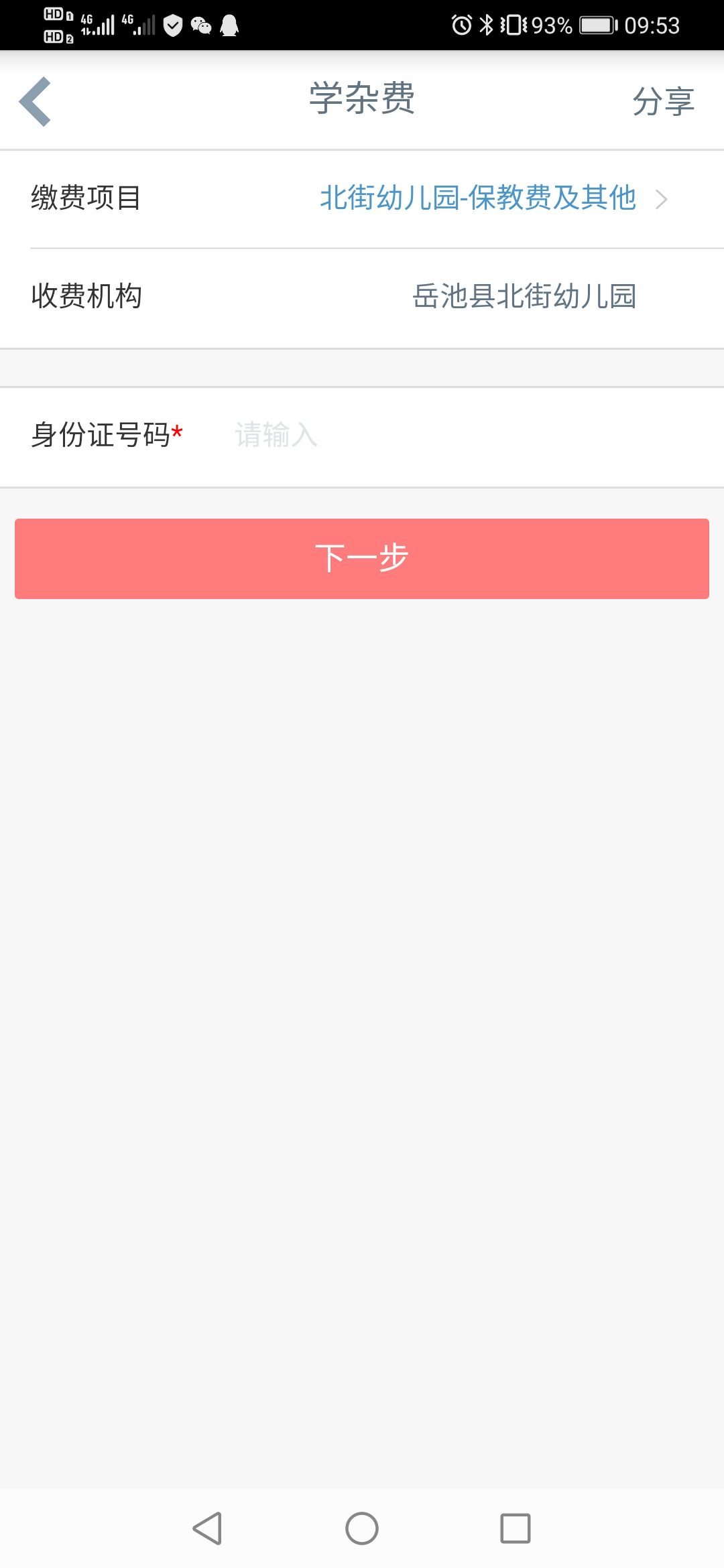Tap the 下一步 button
This screenshot has width=724, height=1568.
tap(362, 558)
